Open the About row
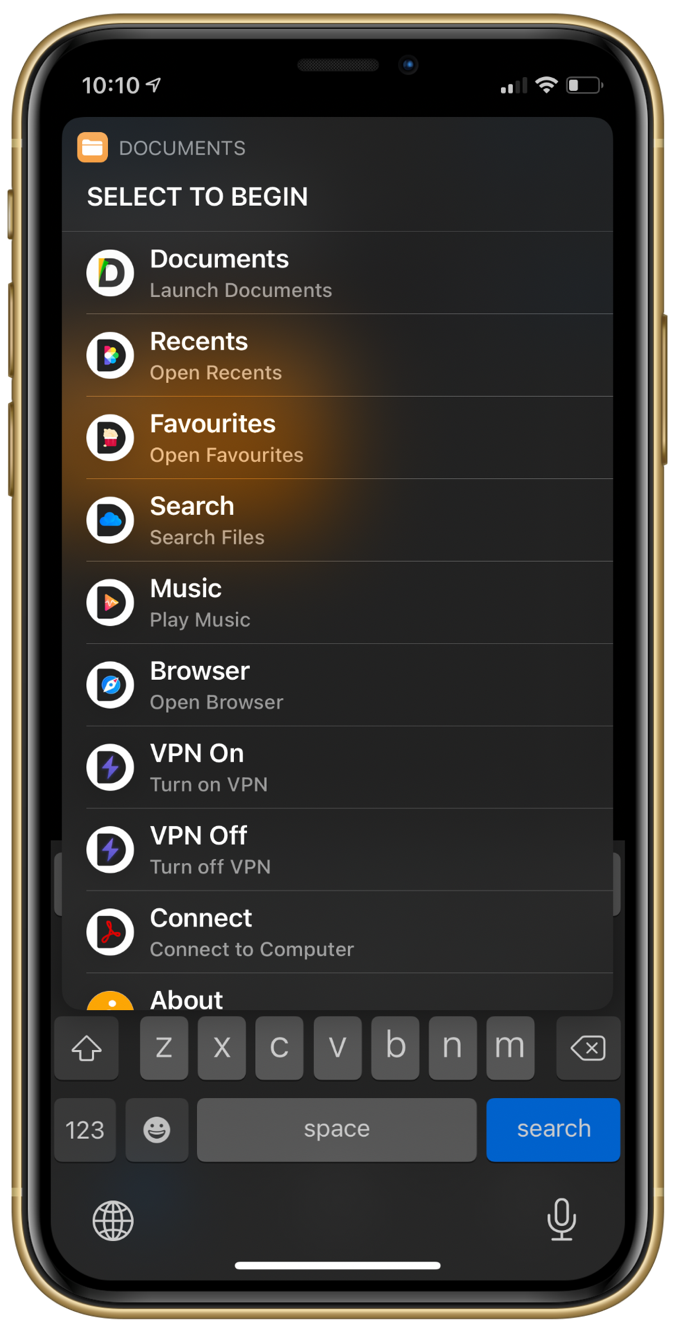The width and height of the screenshot is (675, 1336). click(337, 992)
